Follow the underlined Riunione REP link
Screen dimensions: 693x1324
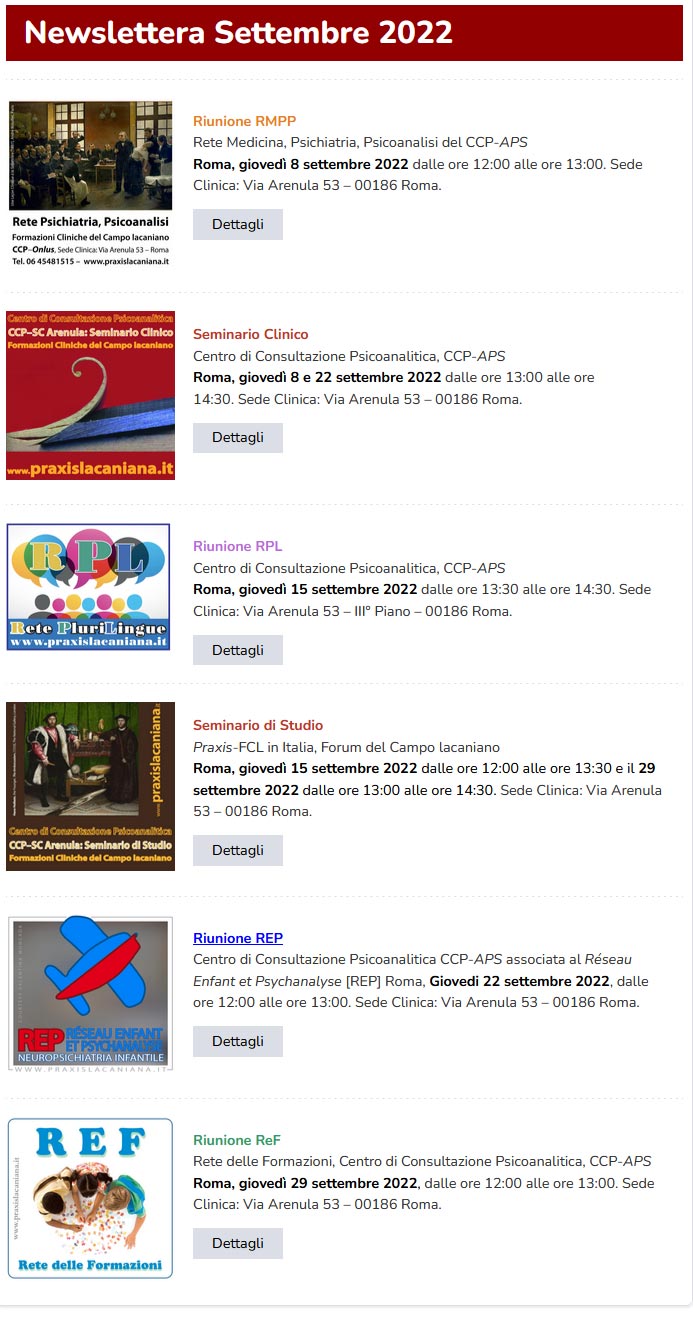click(x=238, y=938)
